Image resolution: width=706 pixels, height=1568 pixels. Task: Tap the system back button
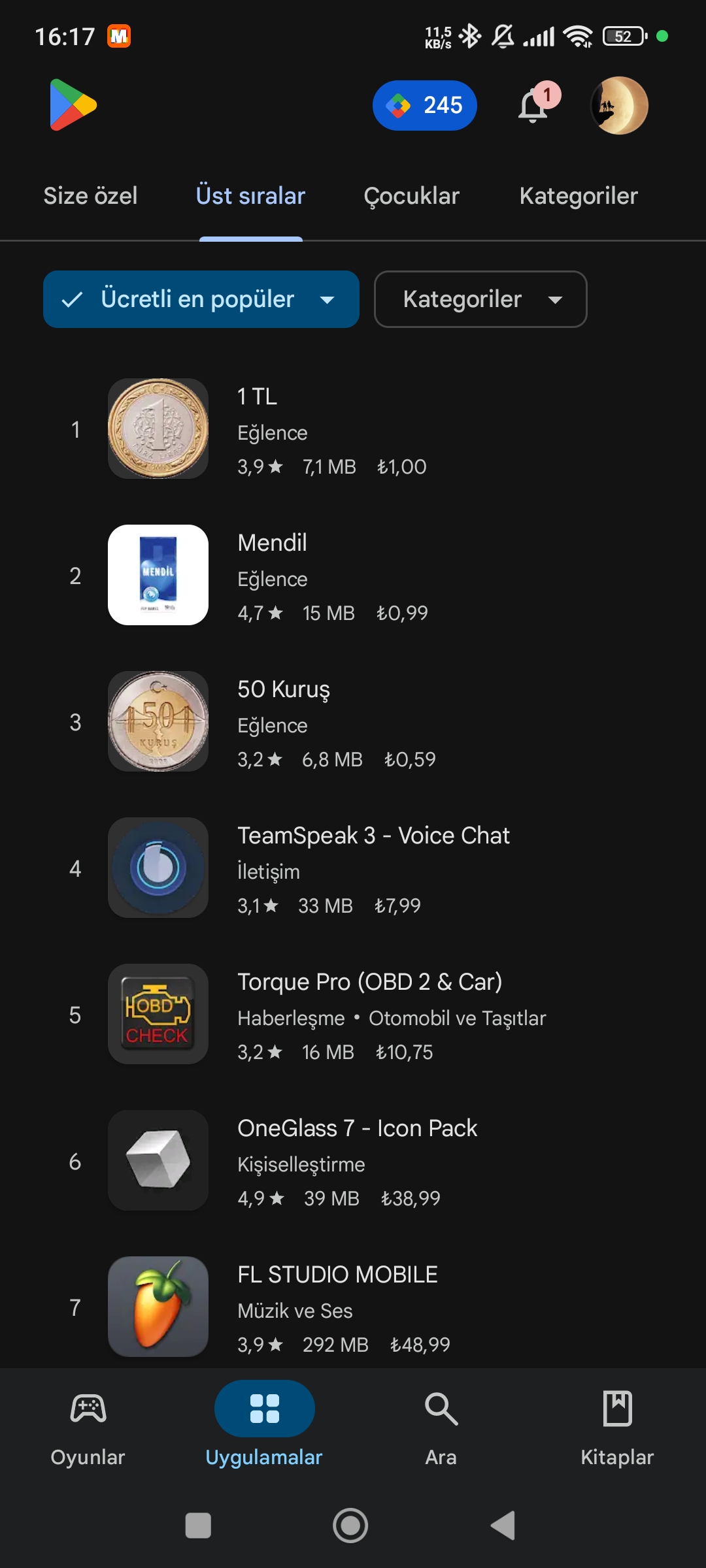coord(503,1526)
